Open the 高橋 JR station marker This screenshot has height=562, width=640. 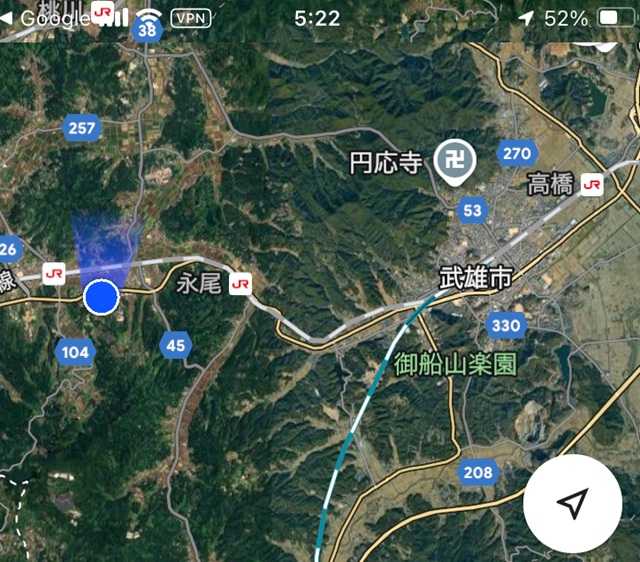pos(594,185)
